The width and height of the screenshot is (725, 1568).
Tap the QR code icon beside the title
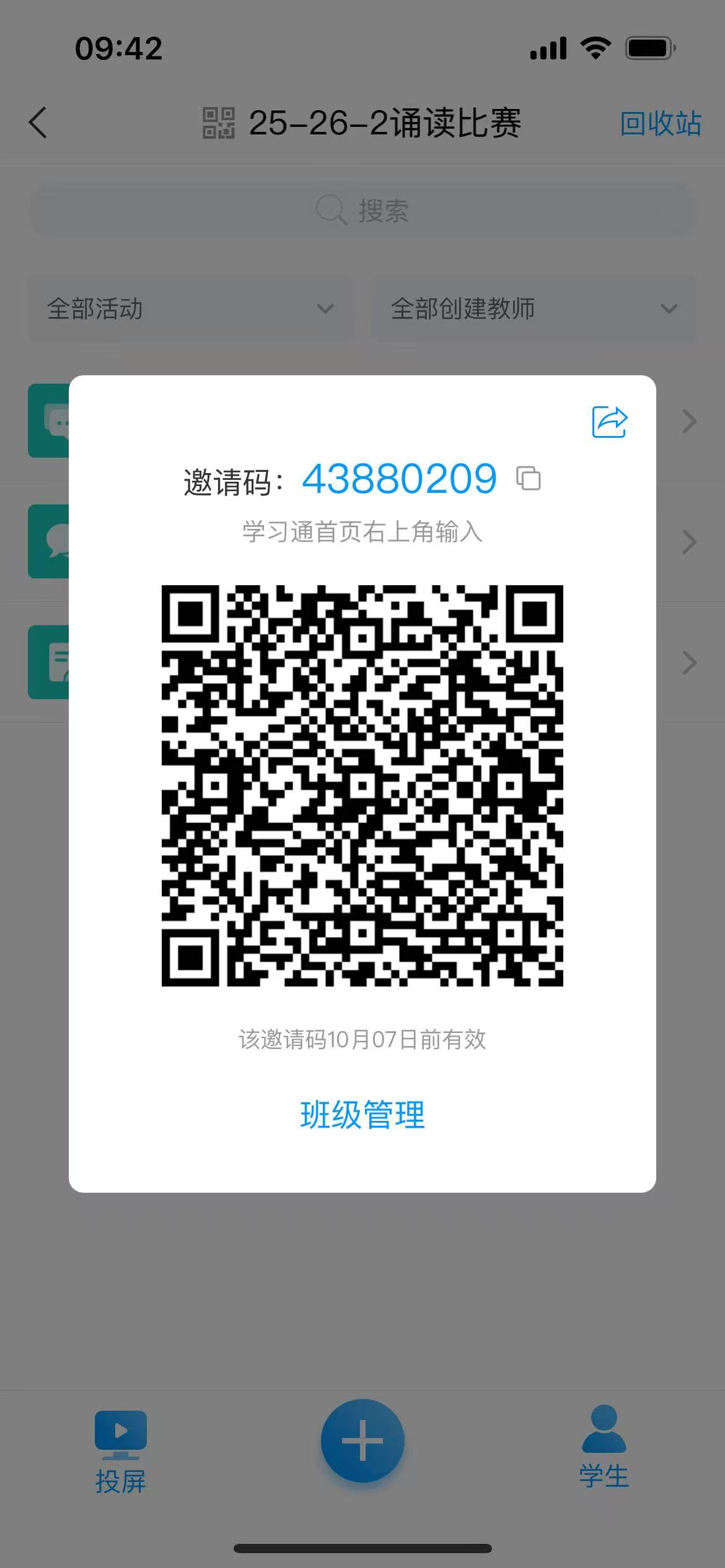(x=219, y=123)
